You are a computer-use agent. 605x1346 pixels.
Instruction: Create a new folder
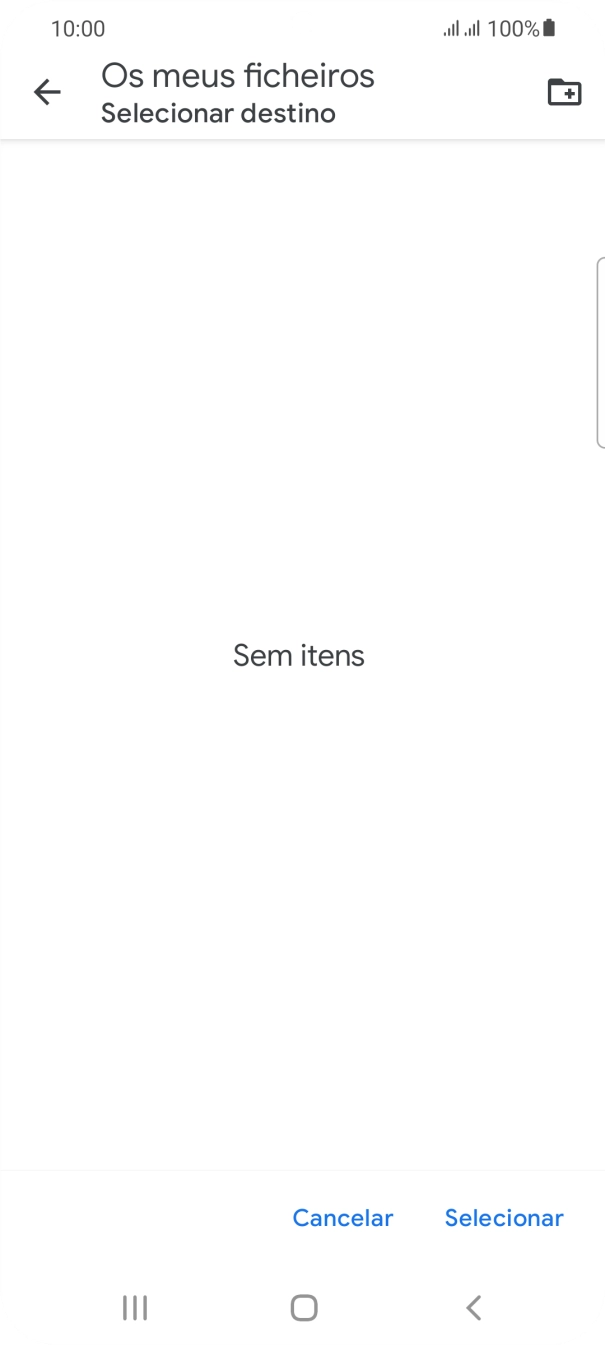(x=564, y=93)
